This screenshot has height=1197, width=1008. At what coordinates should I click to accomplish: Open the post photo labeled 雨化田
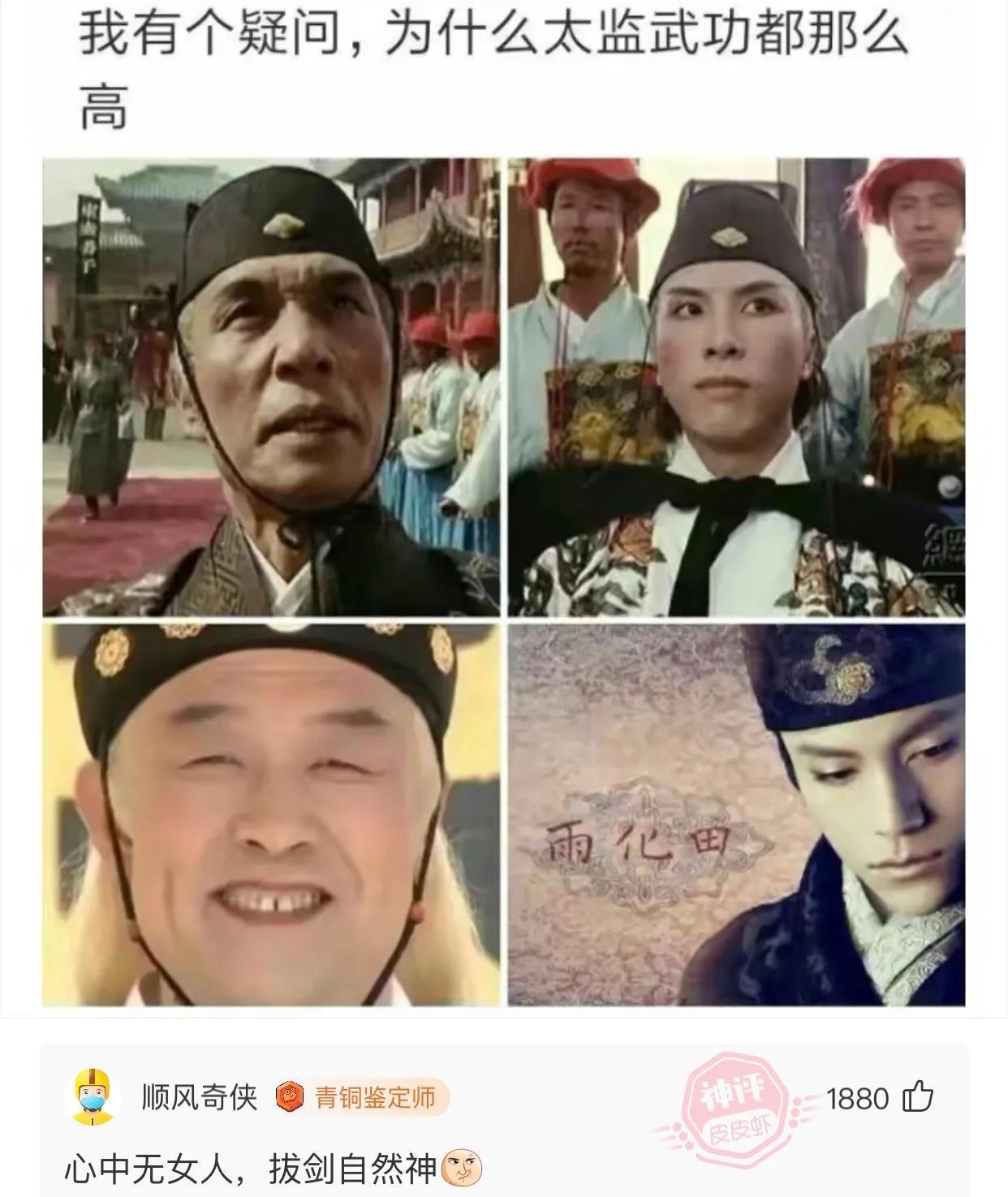(736, 816)
